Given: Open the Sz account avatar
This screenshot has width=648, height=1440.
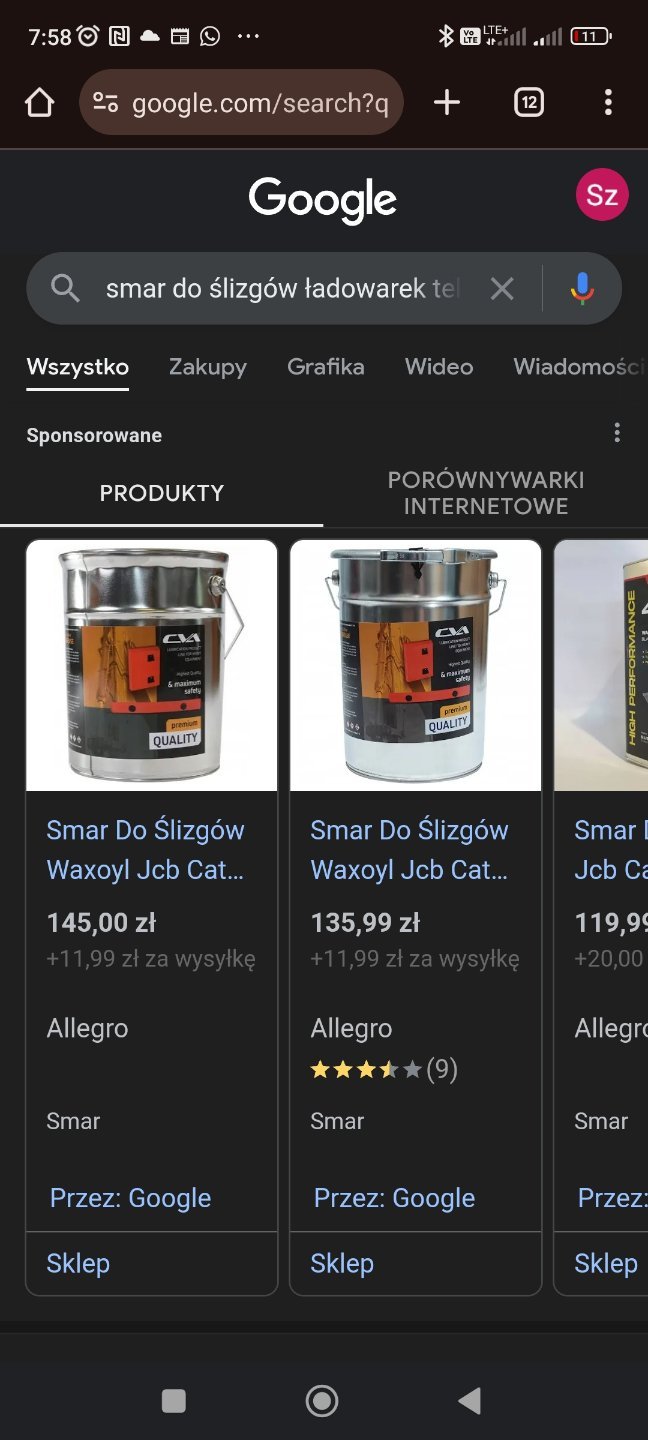Looking at the screenshot, I should (x=601, y=195).
